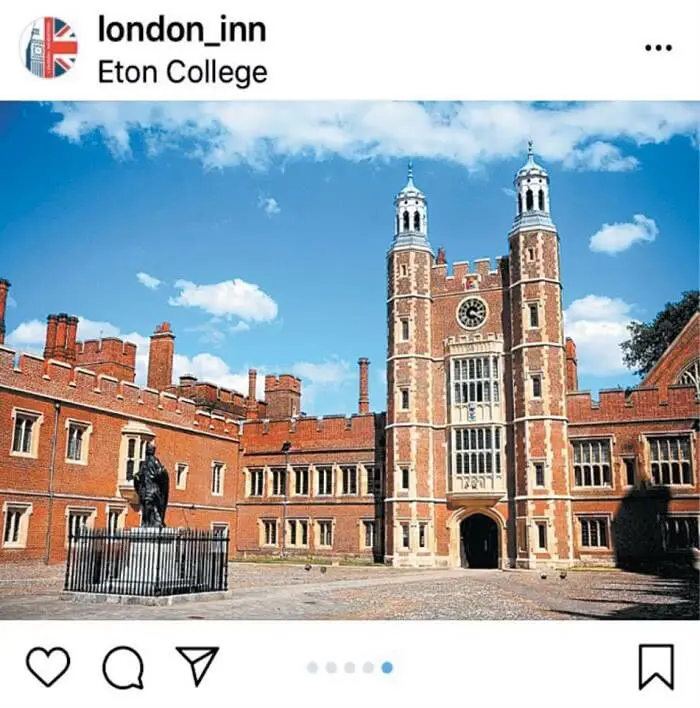Bookmark the Eton College post

pyautogui.click(x=656, y=666)
